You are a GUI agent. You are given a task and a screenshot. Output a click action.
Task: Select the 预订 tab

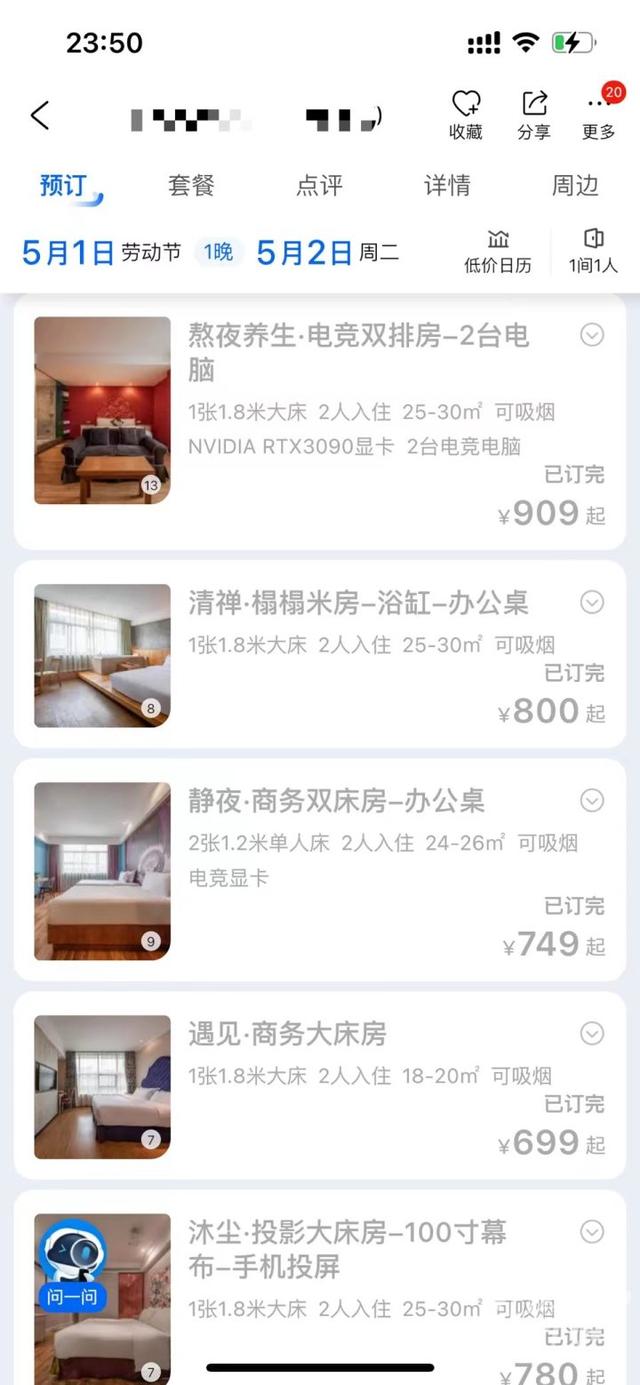(x=64, y=186)
